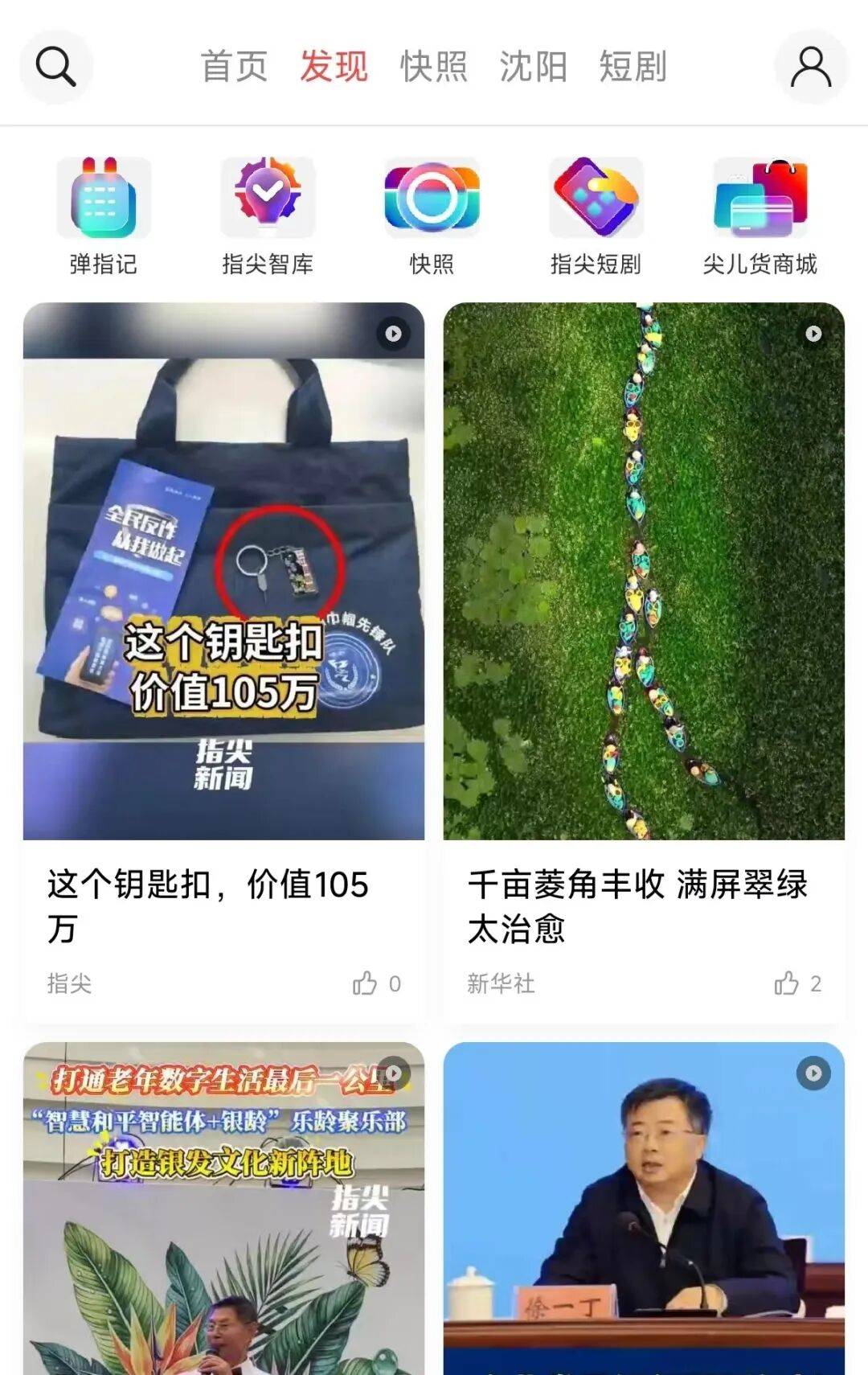Open the 打造银发文化新阵地 video card
The height and width of the screenshot is (1375, 868).
(223, 1209)
